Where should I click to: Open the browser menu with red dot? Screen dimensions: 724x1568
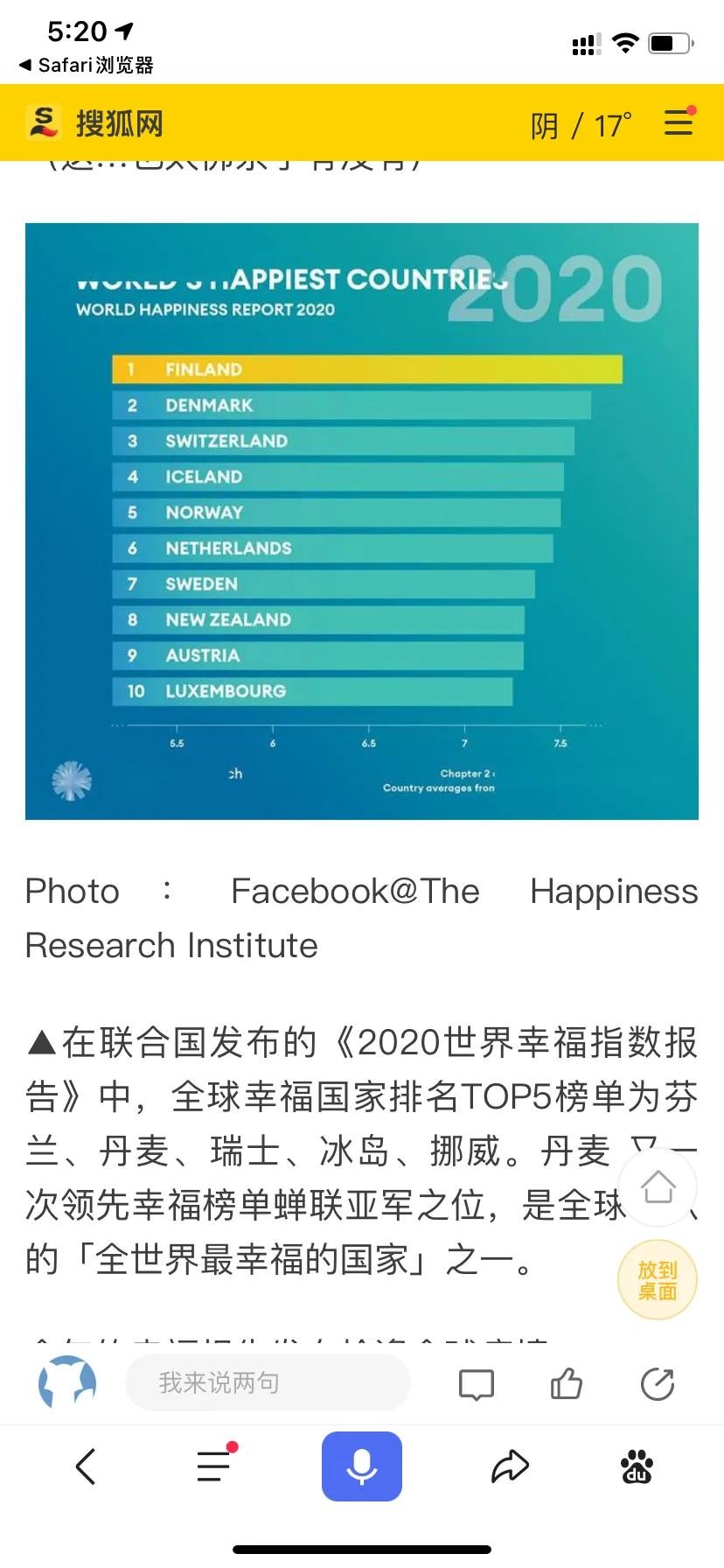[214, 1466]
